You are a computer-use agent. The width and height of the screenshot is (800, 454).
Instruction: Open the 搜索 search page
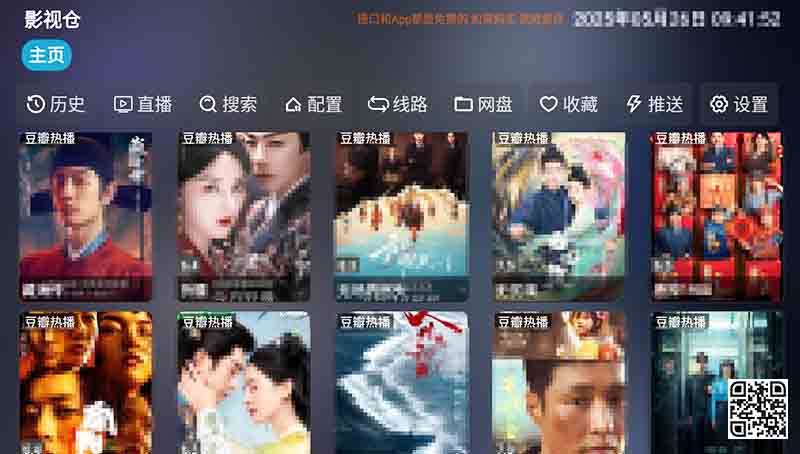pos(228,104)
